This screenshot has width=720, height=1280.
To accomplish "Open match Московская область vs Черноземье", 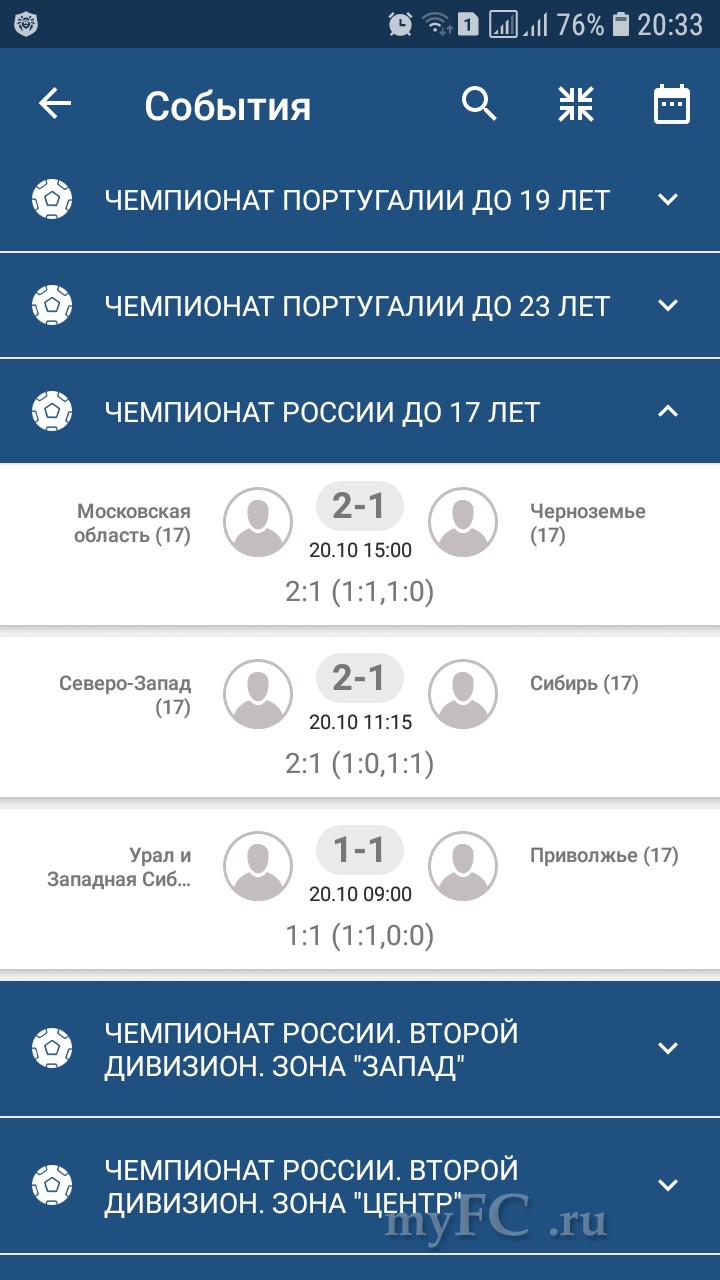I will [360, 545].
